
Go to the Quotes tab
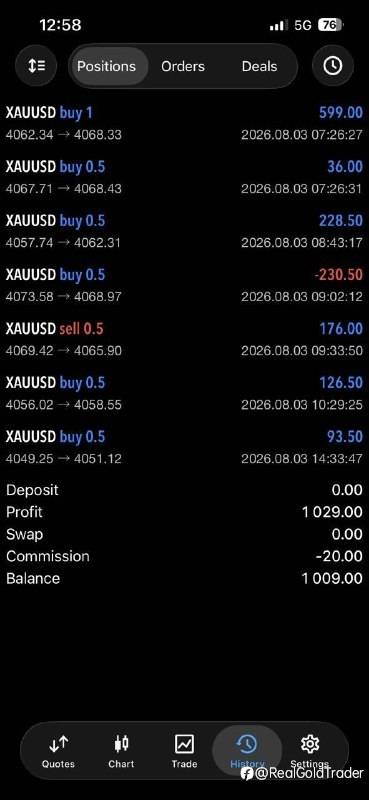coord(58,751)
